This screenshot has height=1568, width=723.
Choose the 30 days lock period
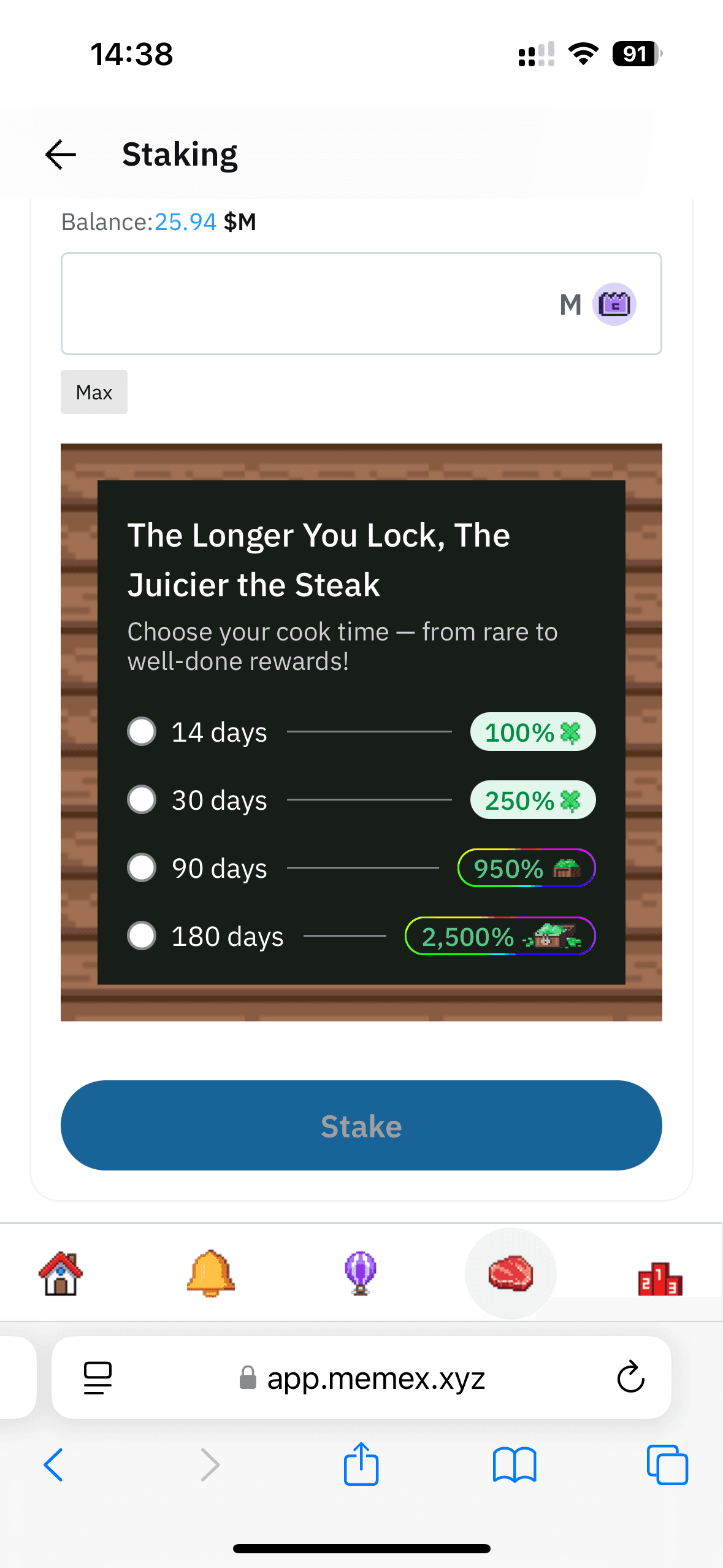pos(142,799)
